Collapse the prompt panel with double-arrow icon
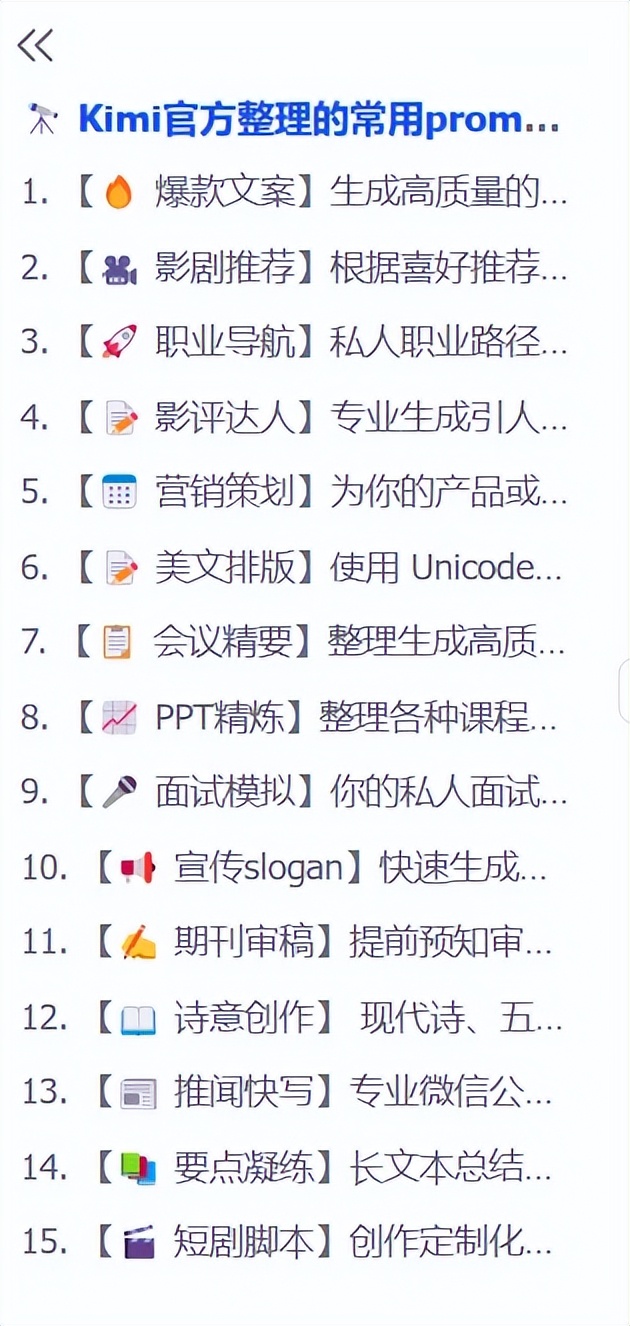Screen dimensions: 630x1326 point(35,46)
